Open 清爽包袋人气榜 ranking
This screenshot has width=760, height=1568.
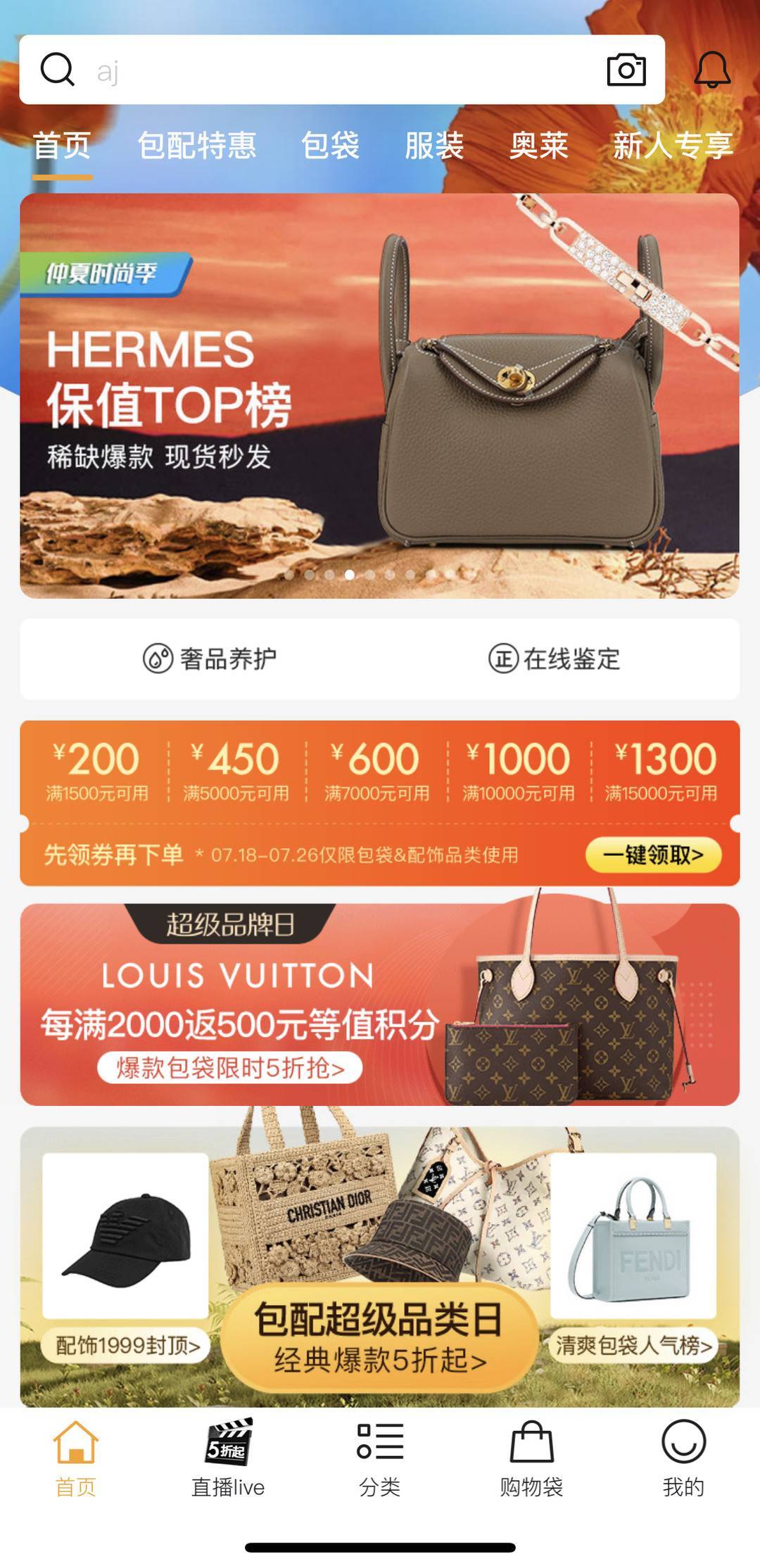tap(633, 1345)
